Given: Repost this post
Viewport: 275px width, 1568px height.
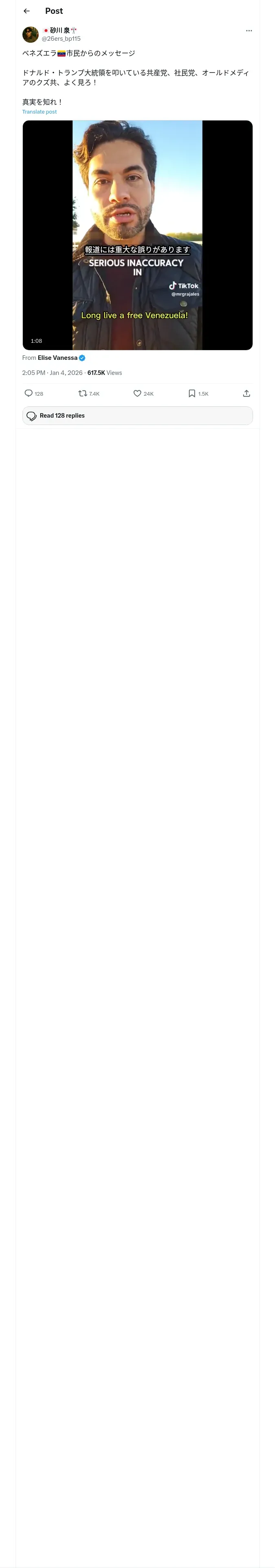Looking at the screenshot, I should (x=83, y=393).
